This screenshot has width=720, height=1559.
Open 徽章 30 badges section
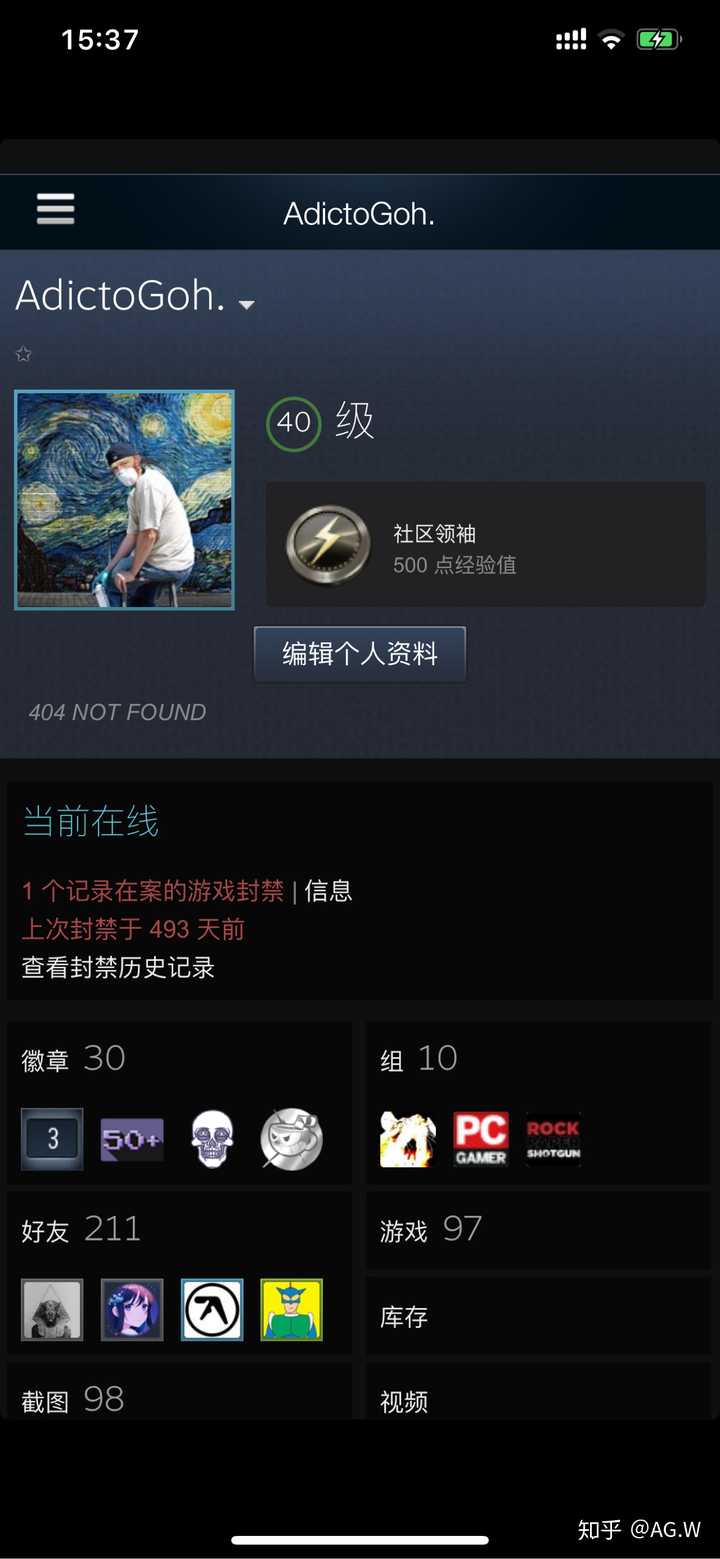coord(73,1059)
